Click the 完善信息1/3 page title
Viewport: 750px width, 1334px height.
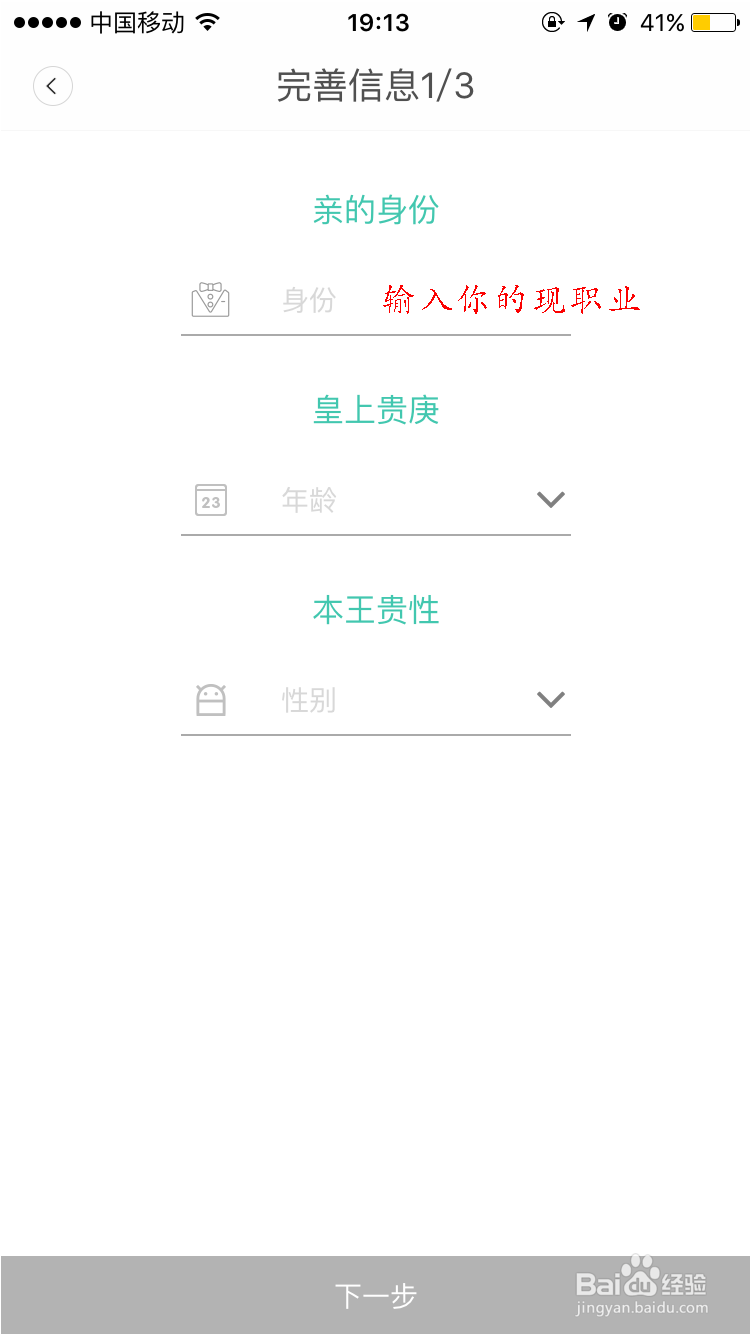[375, 87]
